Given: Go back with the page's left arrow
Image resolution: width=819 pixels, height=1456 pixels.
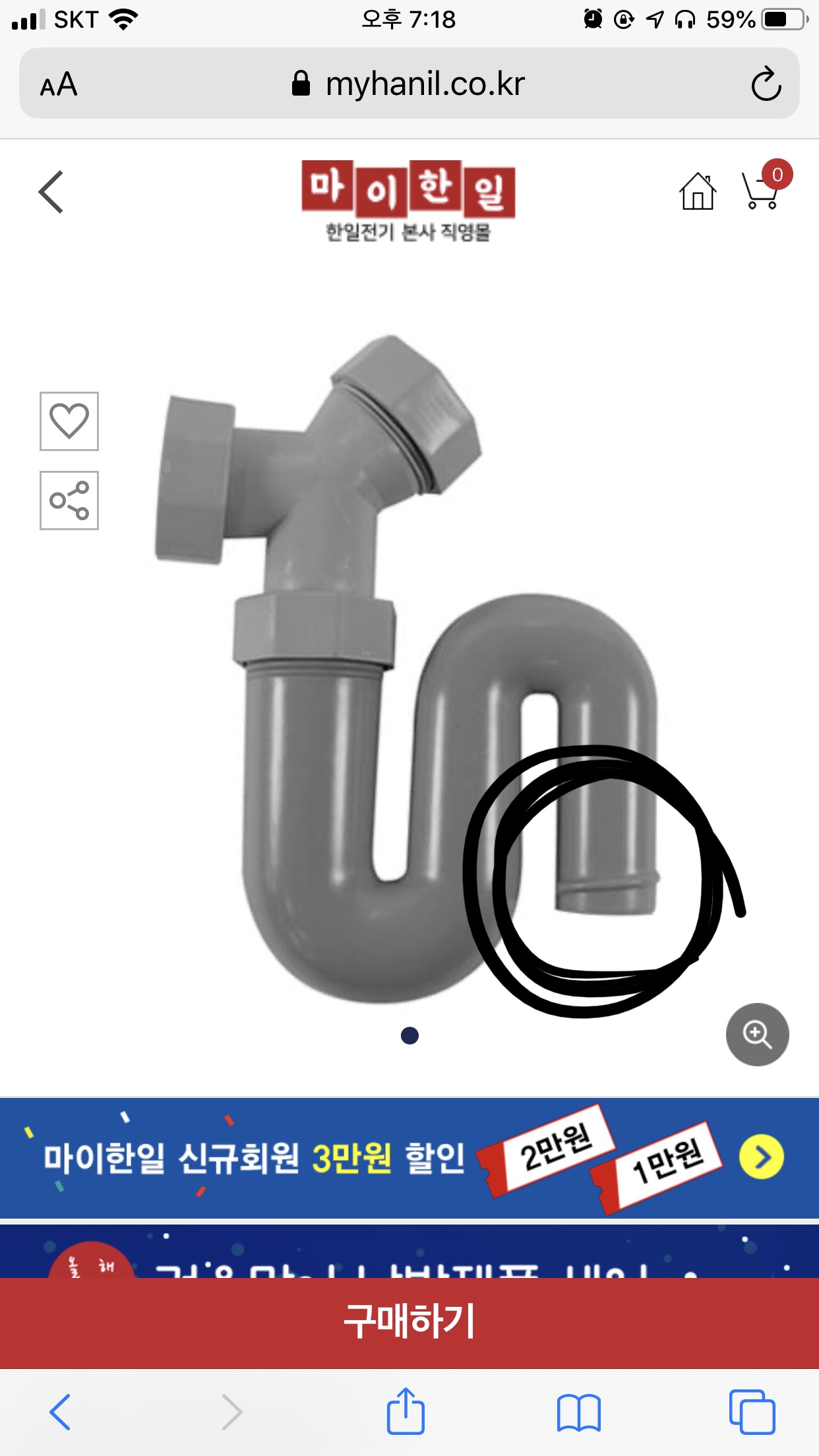Looking at the screenshot, I should 51,192.
